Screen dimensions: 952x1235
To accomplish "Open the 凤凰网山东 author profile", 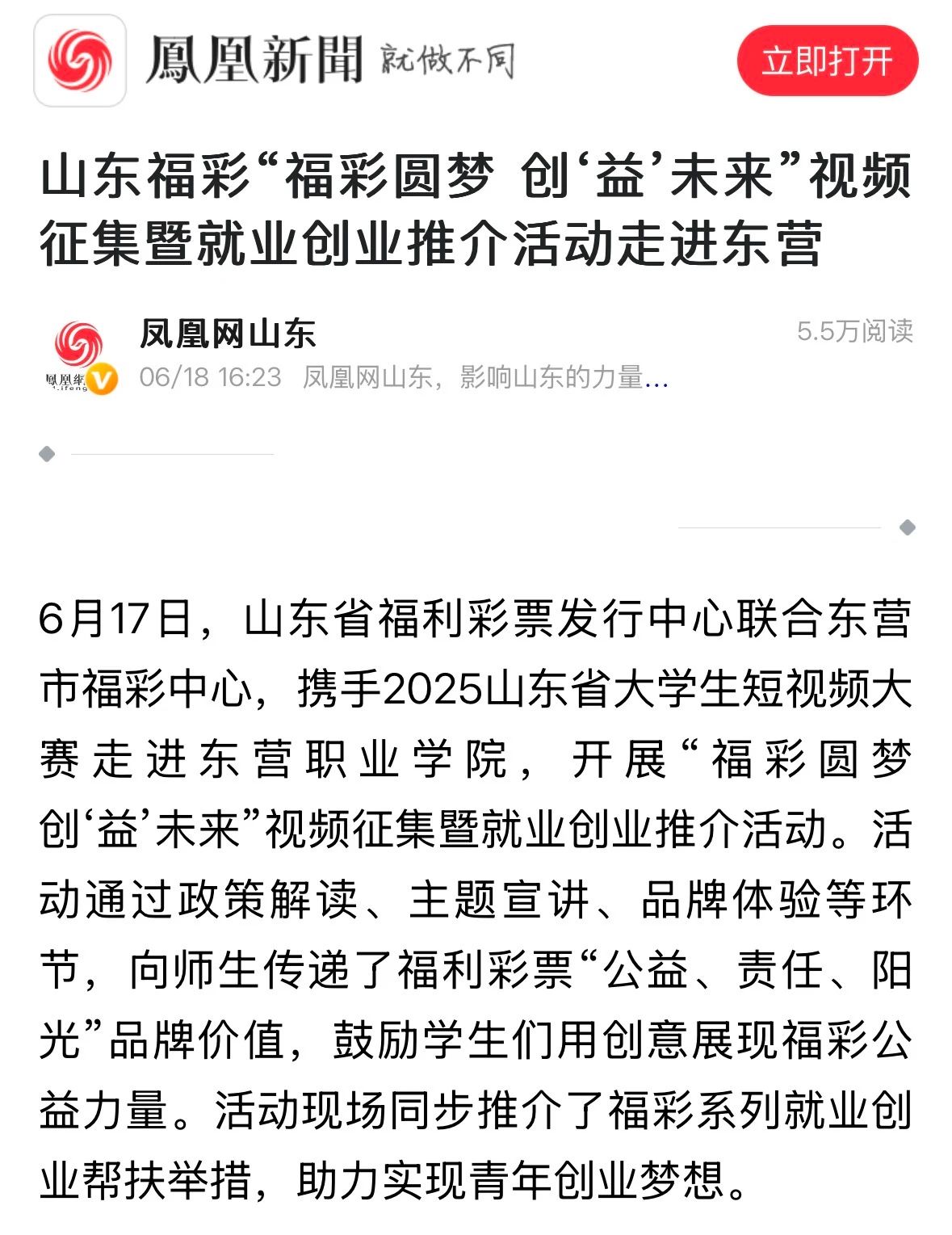I will pos(228,334).
